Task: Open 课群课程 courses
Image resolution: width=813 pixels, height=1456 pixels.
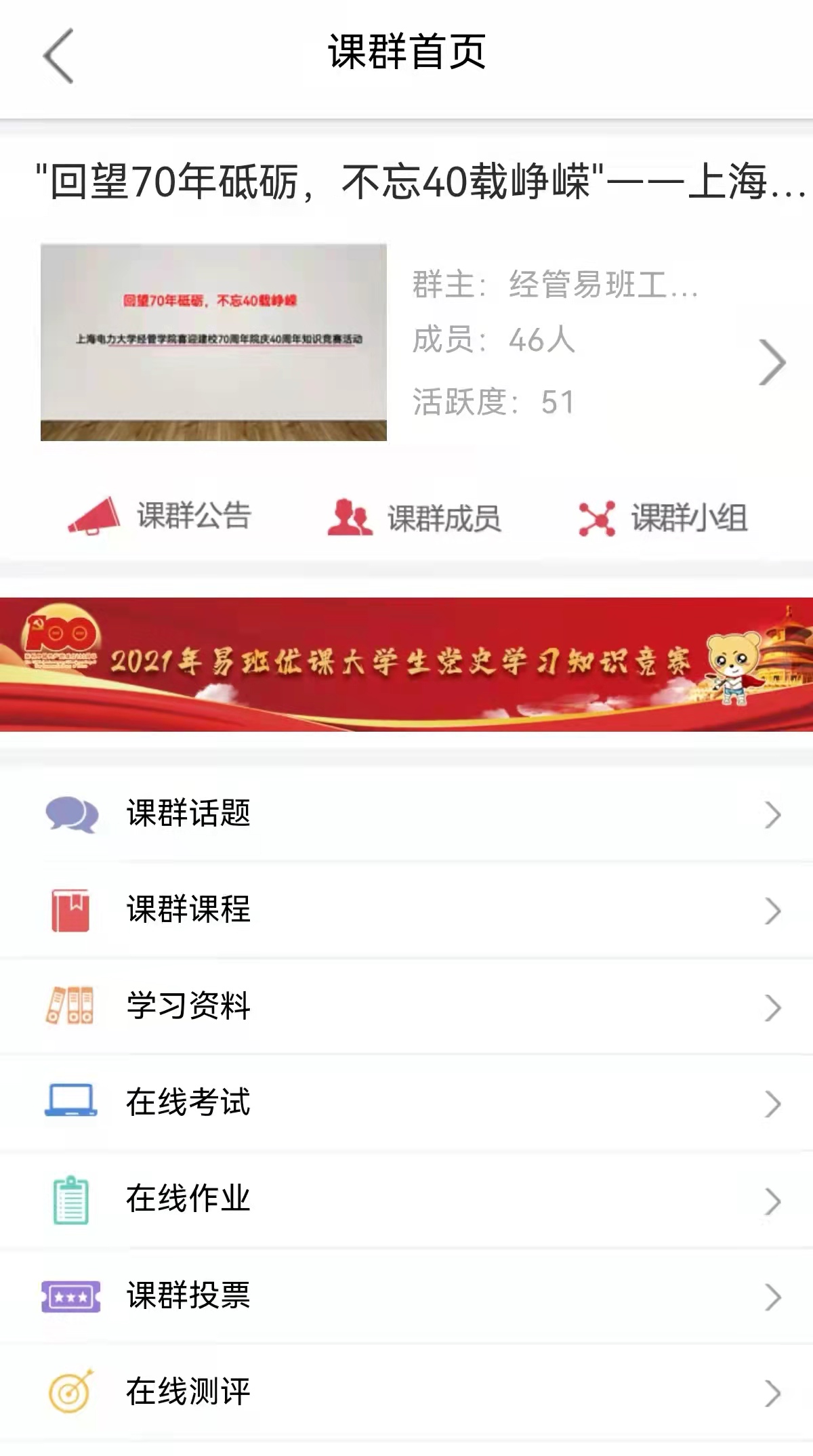Action: point(406,910)
